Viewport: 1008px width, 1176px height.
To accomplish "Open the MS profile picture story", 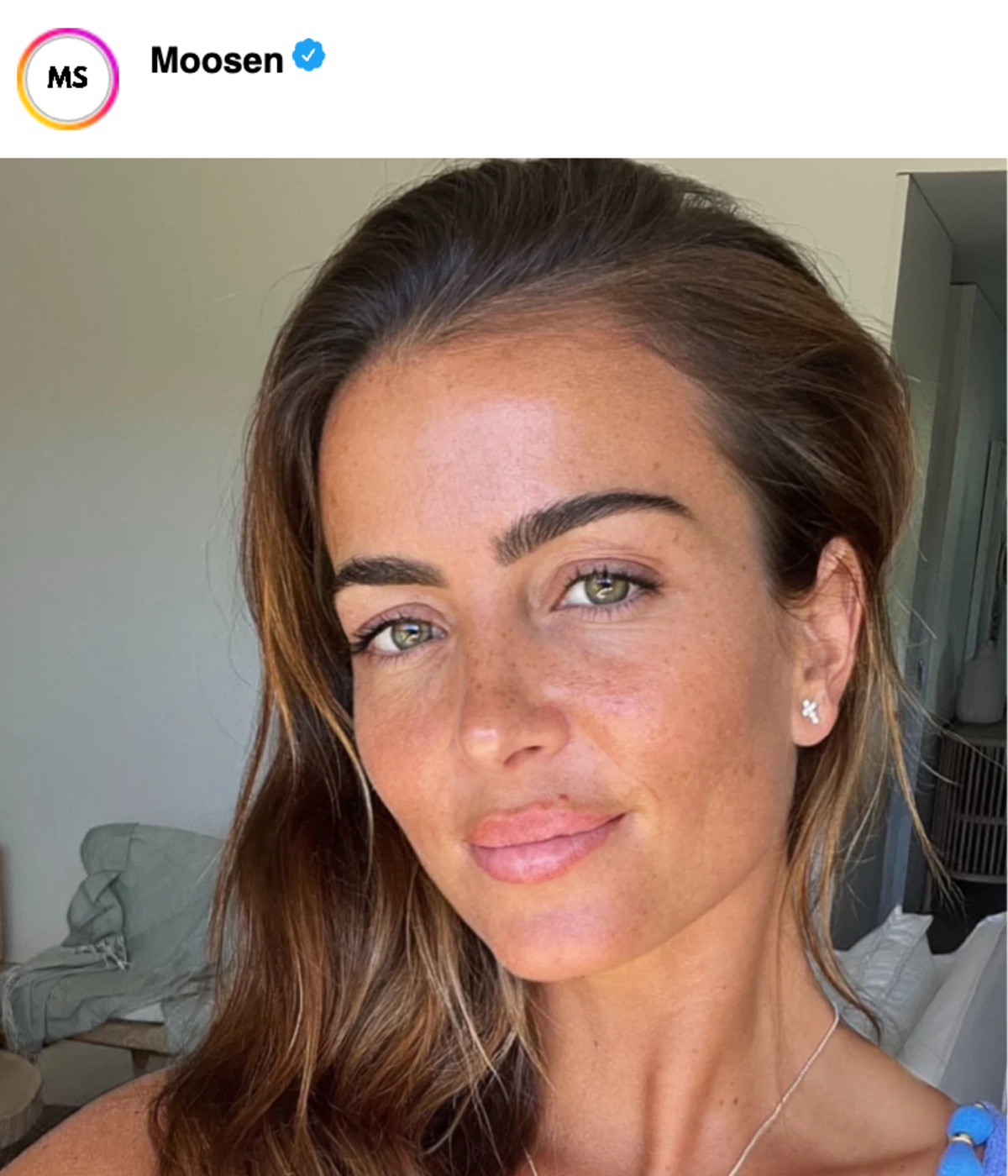I will pos(67,79).
